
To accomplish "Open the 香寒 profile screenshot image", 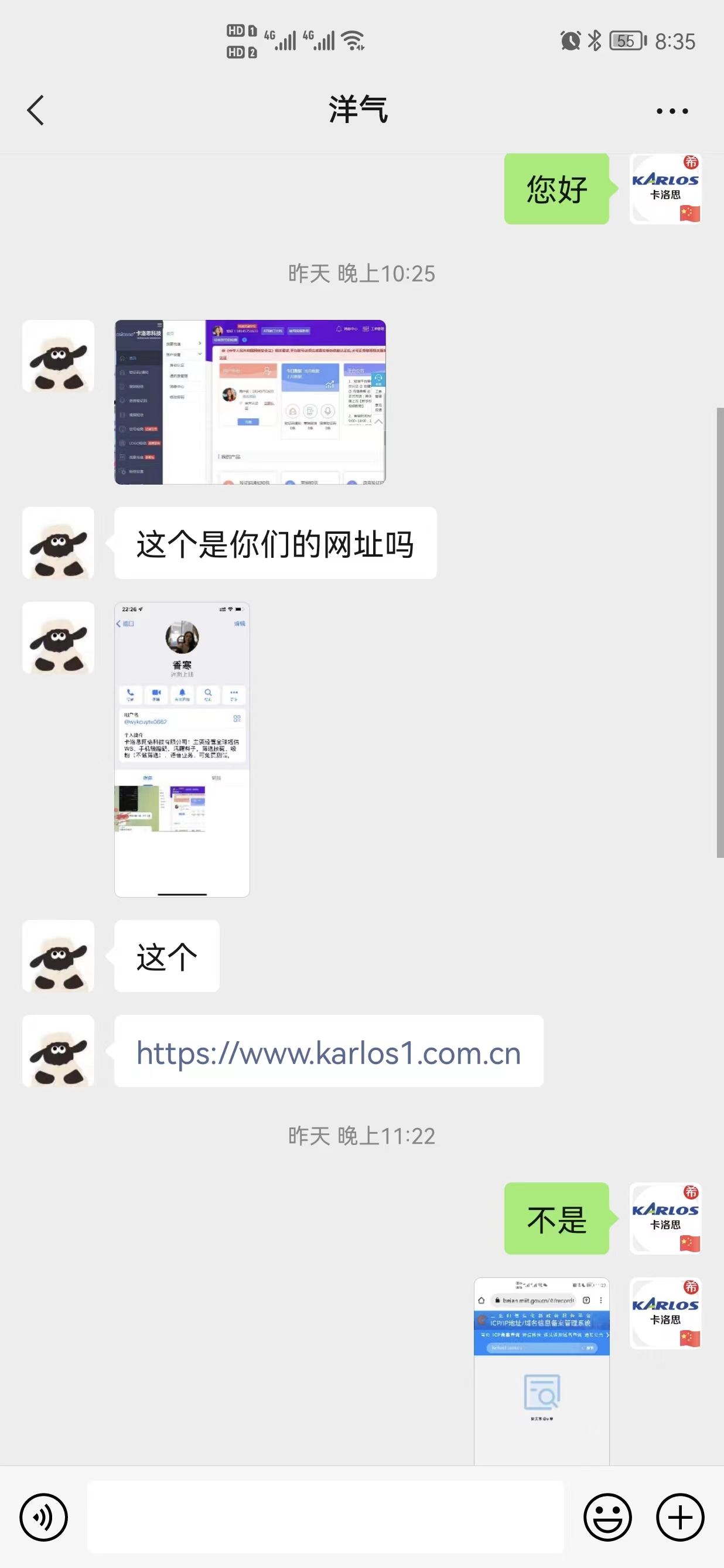I will [x=182, y=749].
